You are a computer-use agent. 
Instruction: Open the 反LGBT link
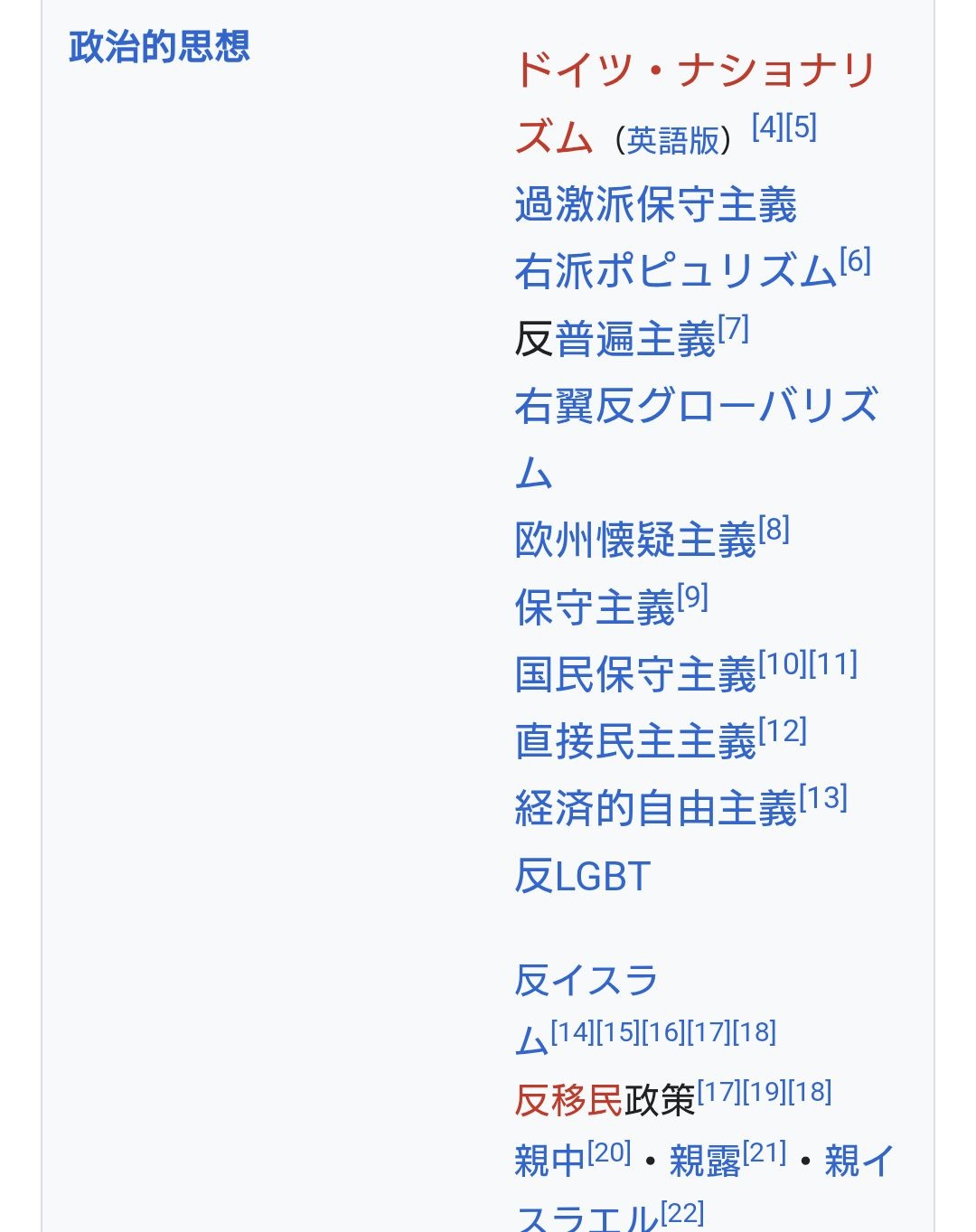[x=583, y=876]
